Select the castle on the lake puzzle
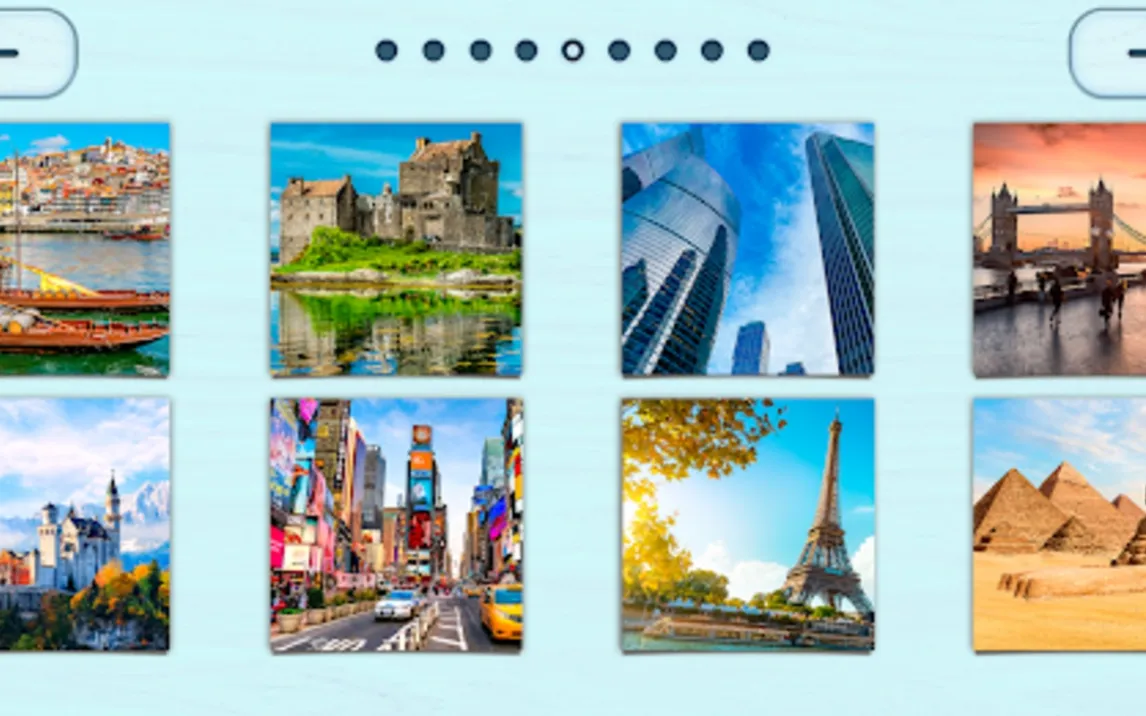1146x716 pixels. tap(396, 249)
